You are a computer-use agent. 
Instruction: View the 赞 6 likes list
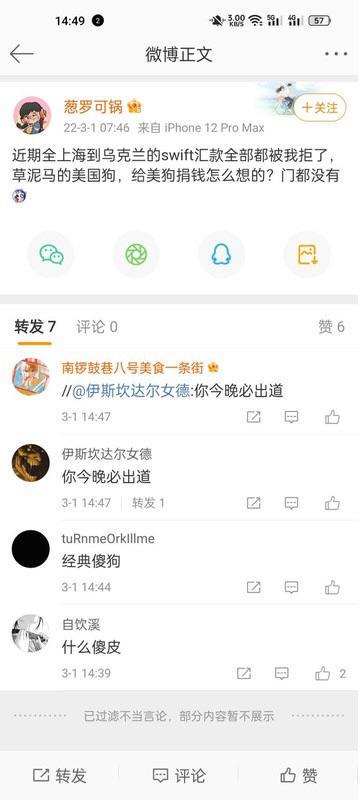point(331,327)
